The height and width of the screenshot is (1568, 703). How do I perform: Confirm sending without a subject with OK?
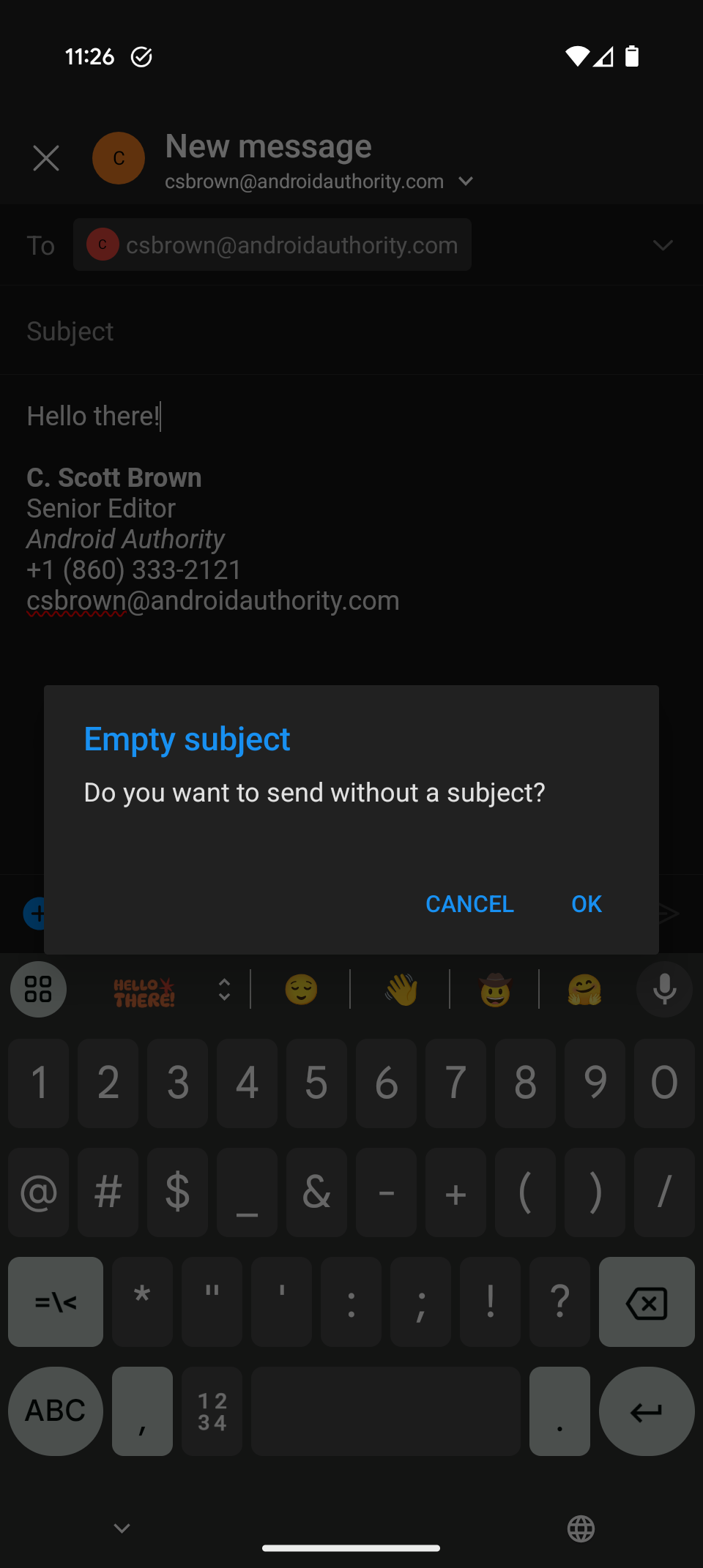pyautogui.click(x=586, y=904)
